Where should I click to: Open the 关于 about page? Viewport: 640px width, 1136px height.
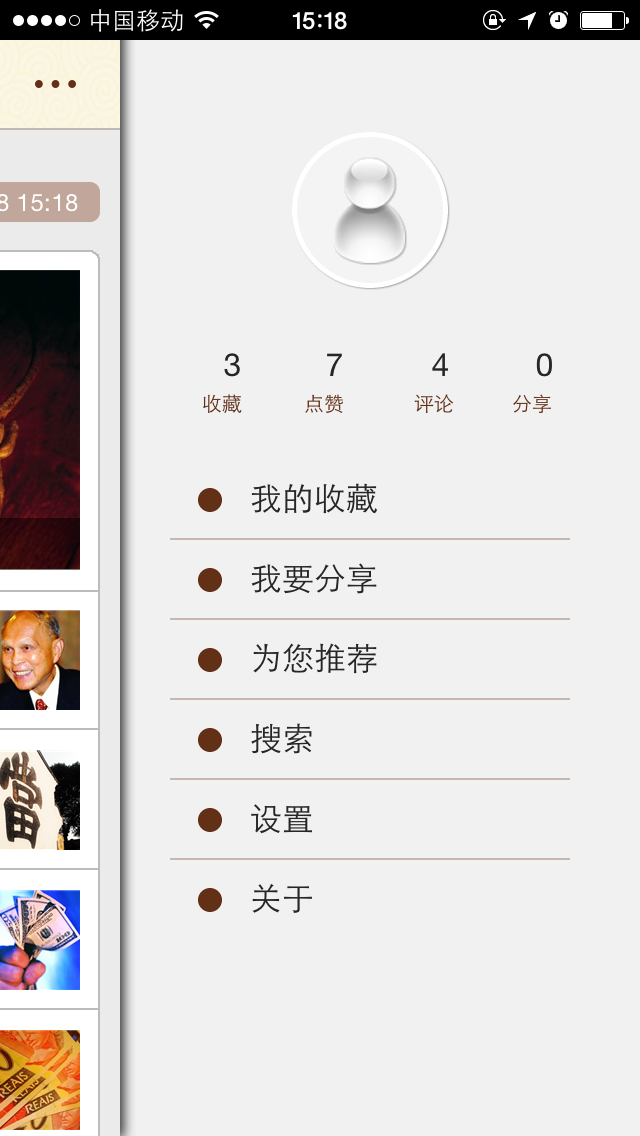pyautogui.click(x=282, y=899)
